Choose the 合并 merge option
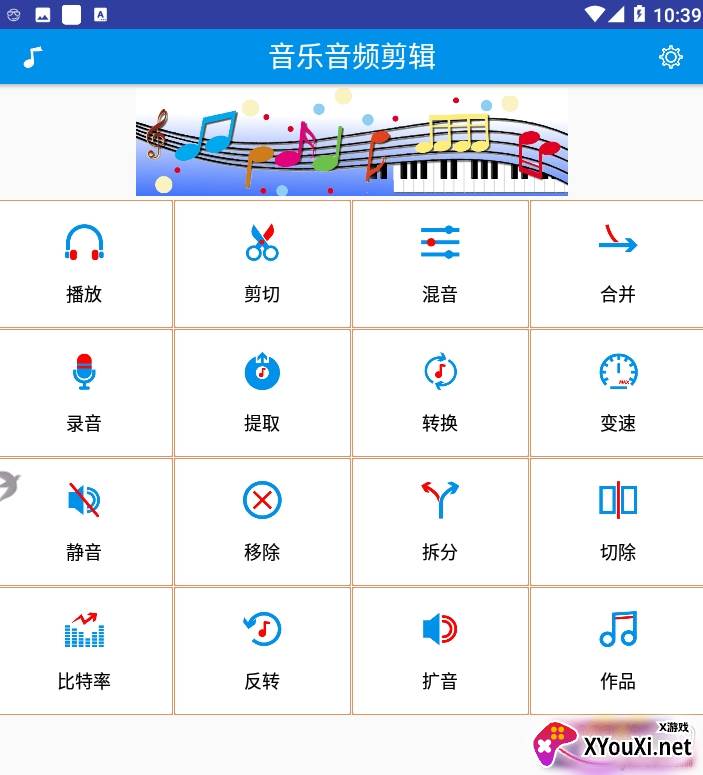This screenshot has width=703, height=775. [617, 263]
